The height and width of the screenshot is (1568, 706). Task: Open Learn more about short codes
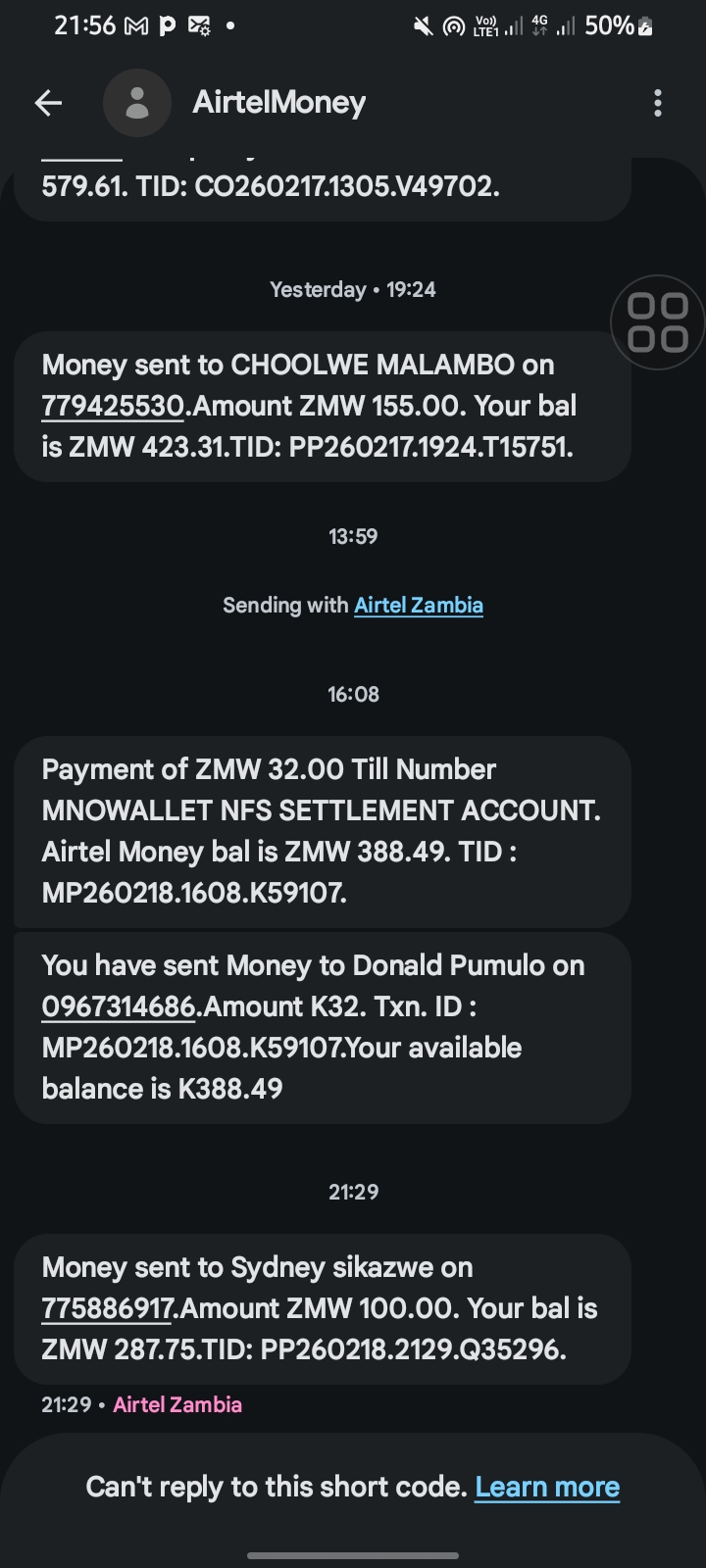coord(547,1487)
